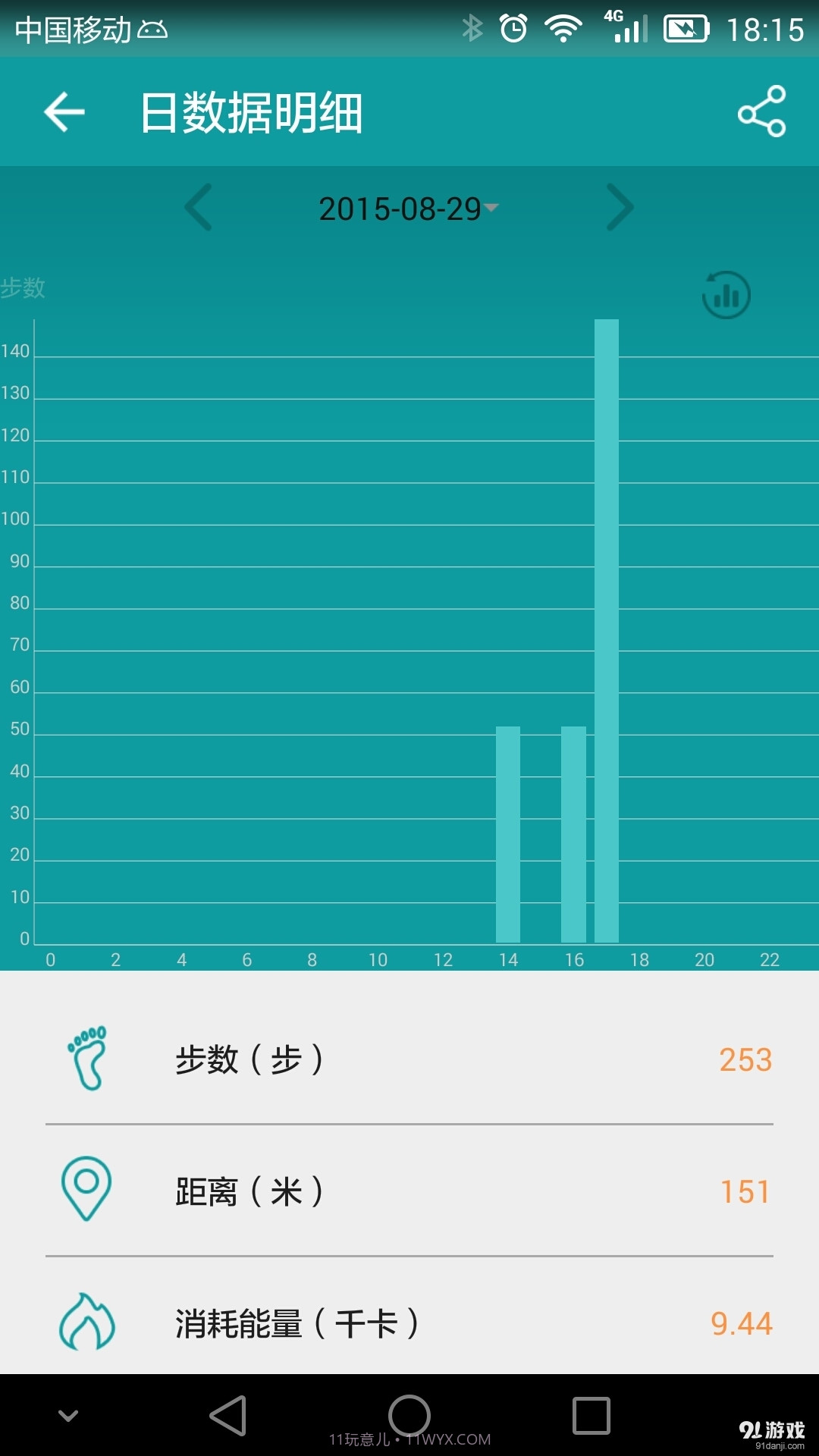Switch chart display mode with refresh-chart icon
The width and height of the screenshot is (819, 1456).
726,295
